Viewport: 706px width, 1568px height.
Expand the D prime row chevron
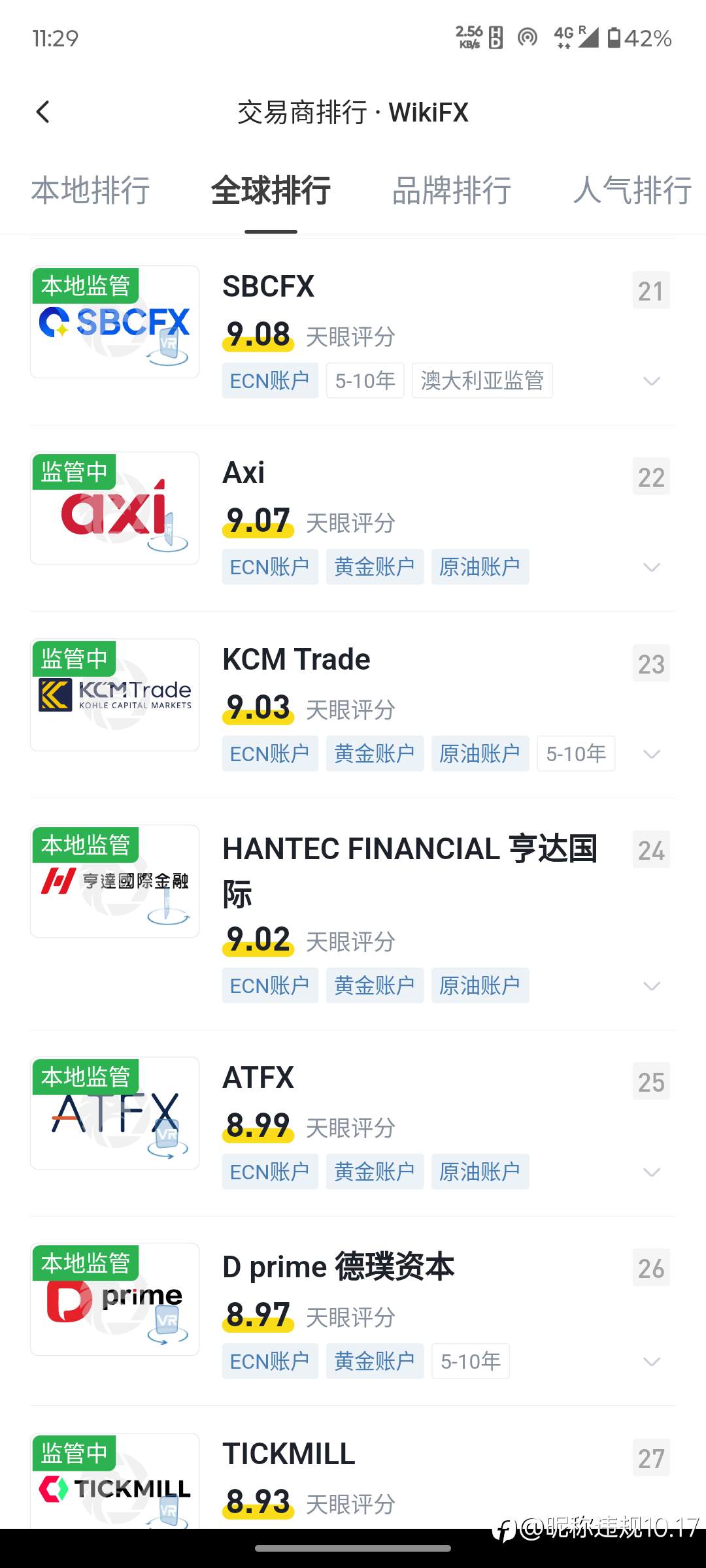click(652, 1362)
